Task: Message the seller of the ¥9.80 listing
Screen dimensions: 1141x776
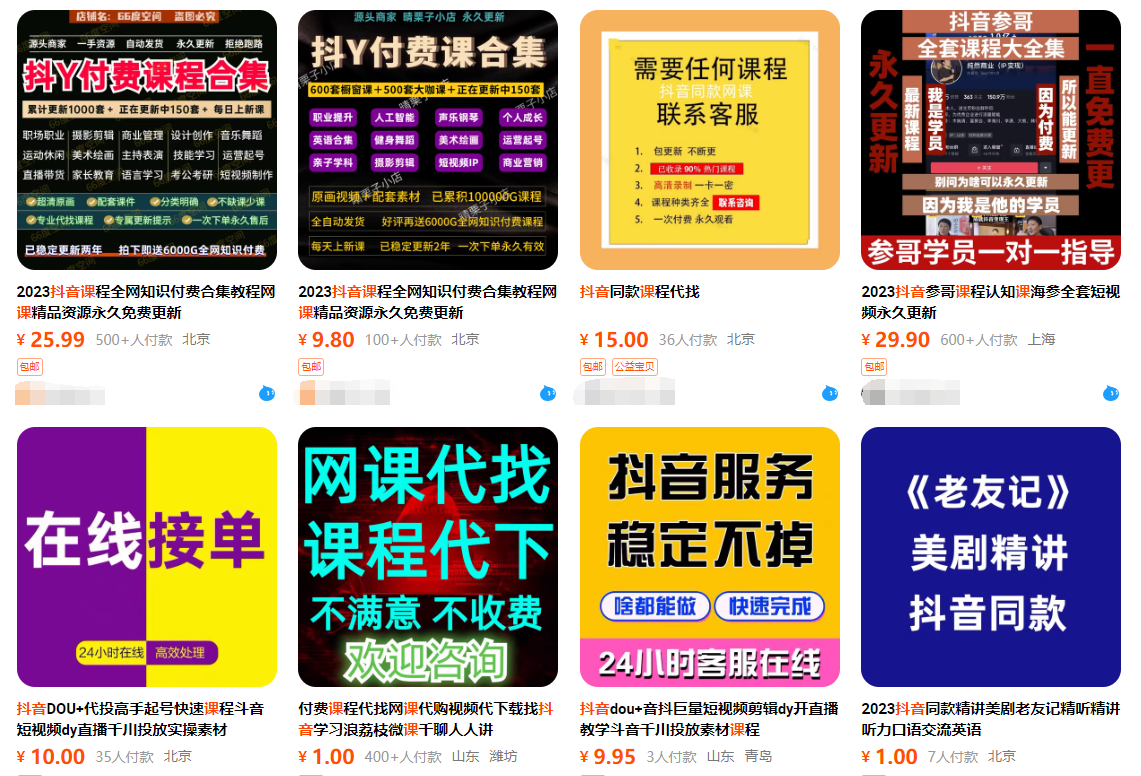Action: pyautogui.click(x=548, y=393)
